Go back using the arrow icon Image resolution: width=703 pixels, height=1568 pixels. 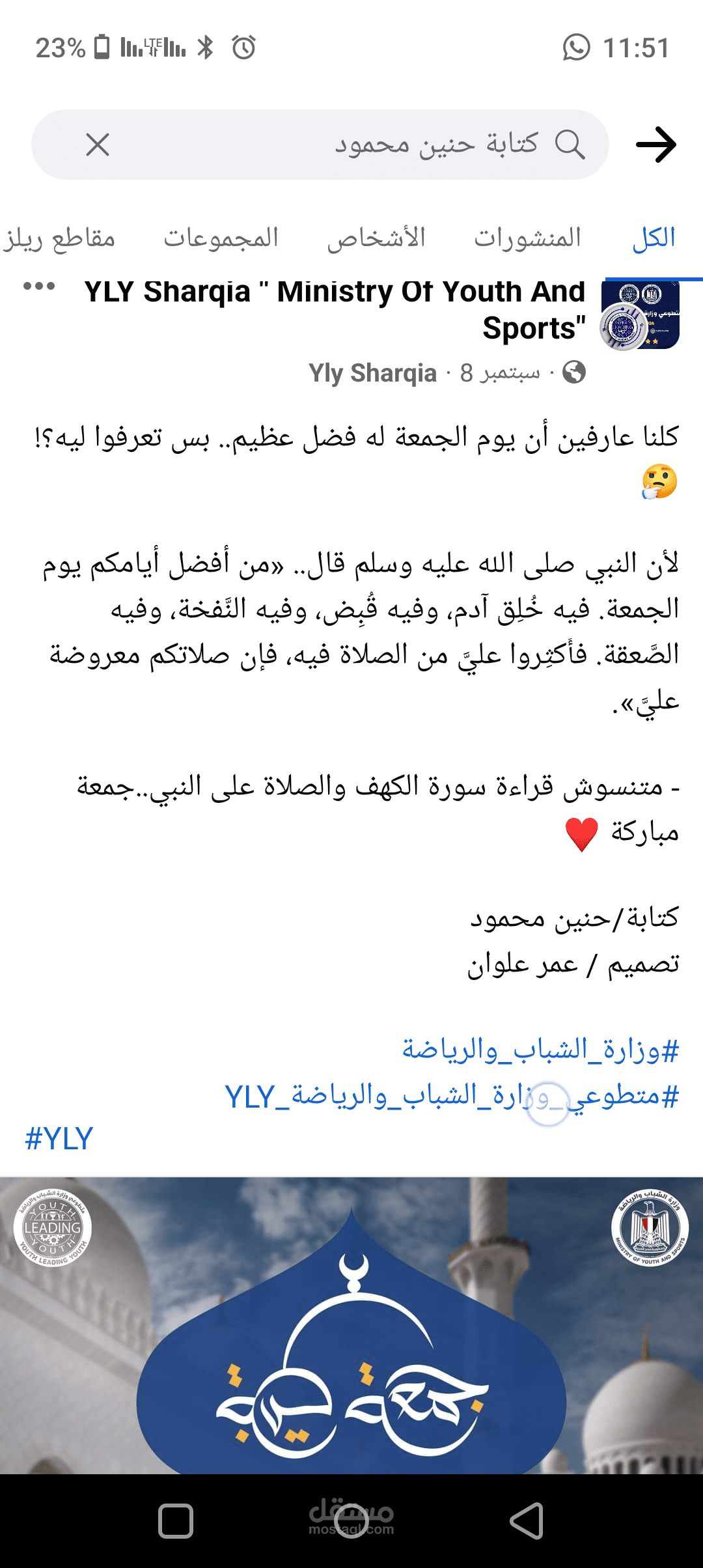pyautogui.click(x=655, y=145)
